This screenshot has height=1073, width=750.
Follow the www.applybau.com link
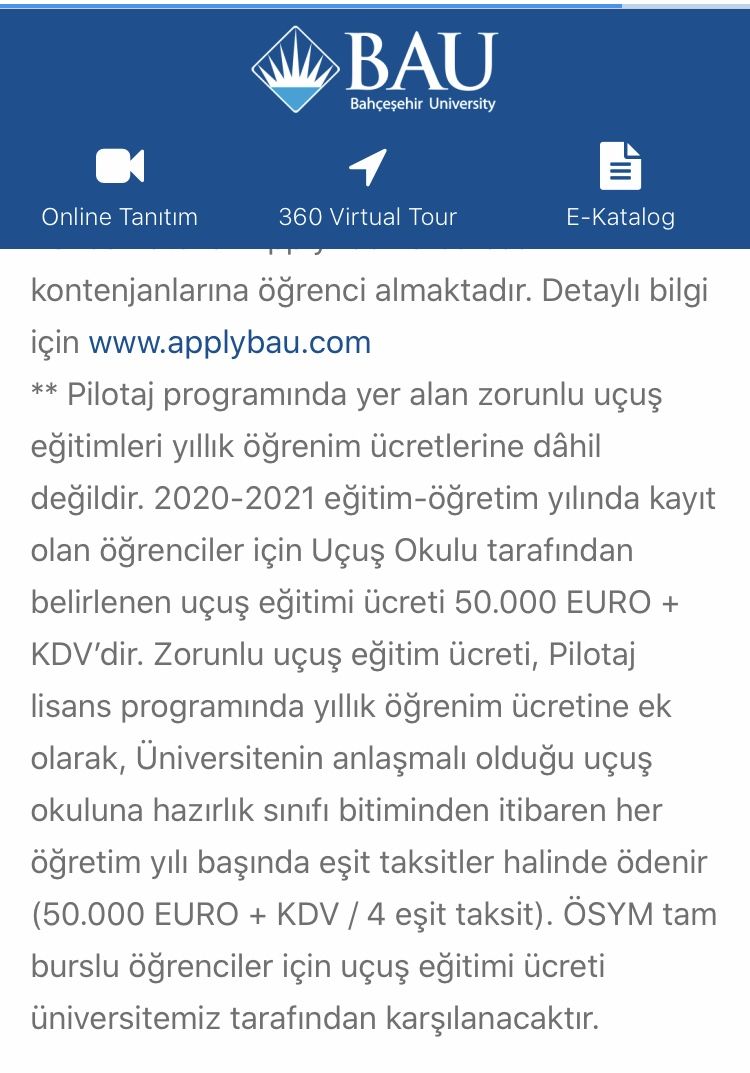click(229, 343)
